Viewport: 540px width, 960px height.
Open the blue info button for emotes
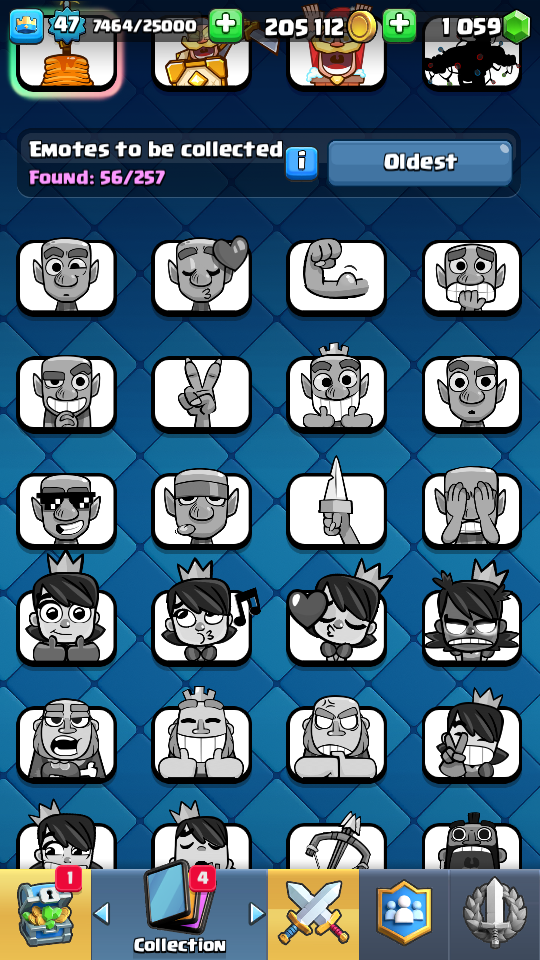point(302,162)
